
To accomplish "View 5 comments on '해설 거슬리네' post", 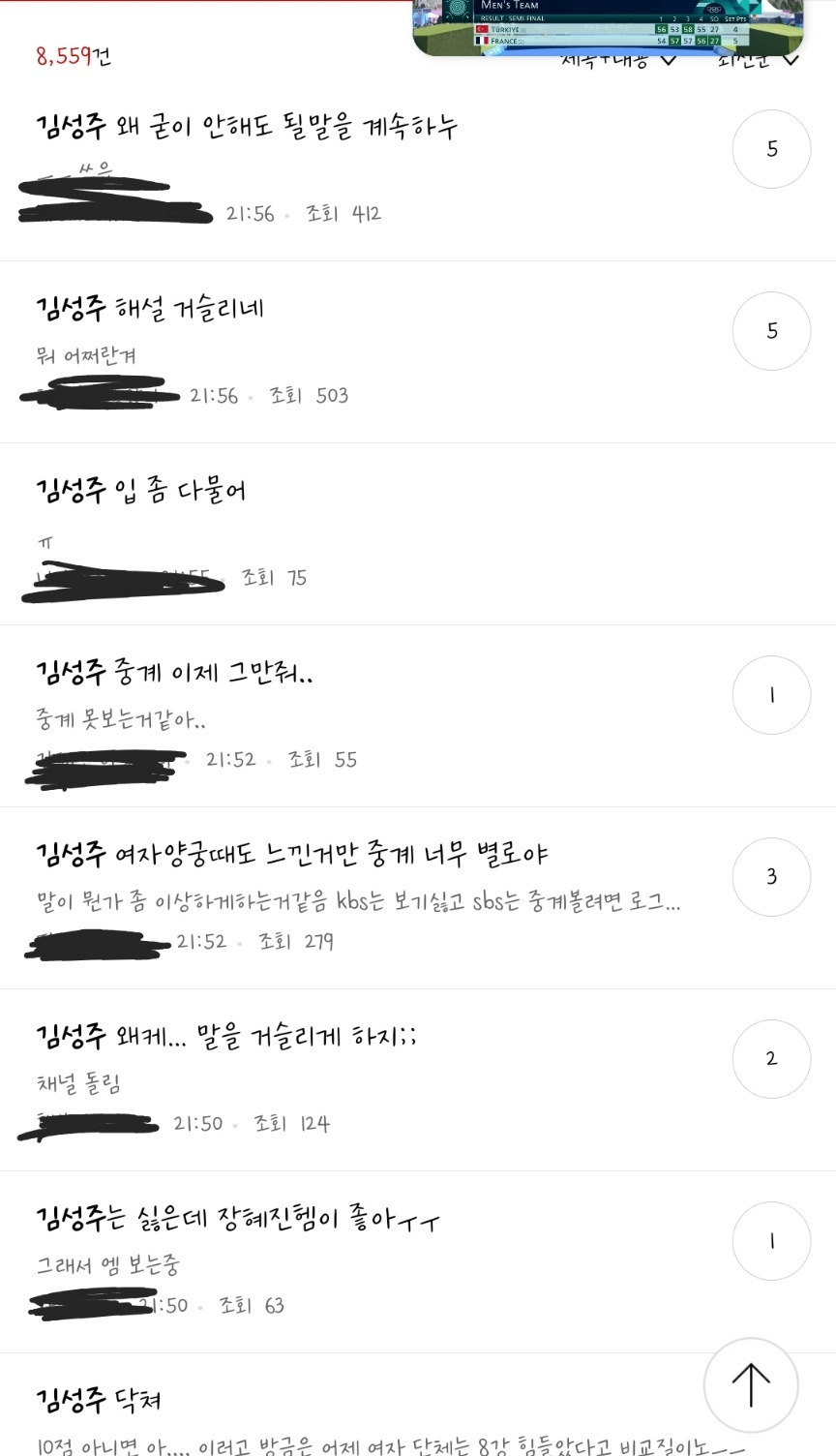I will pyautogui.click(x=771, y=331).
